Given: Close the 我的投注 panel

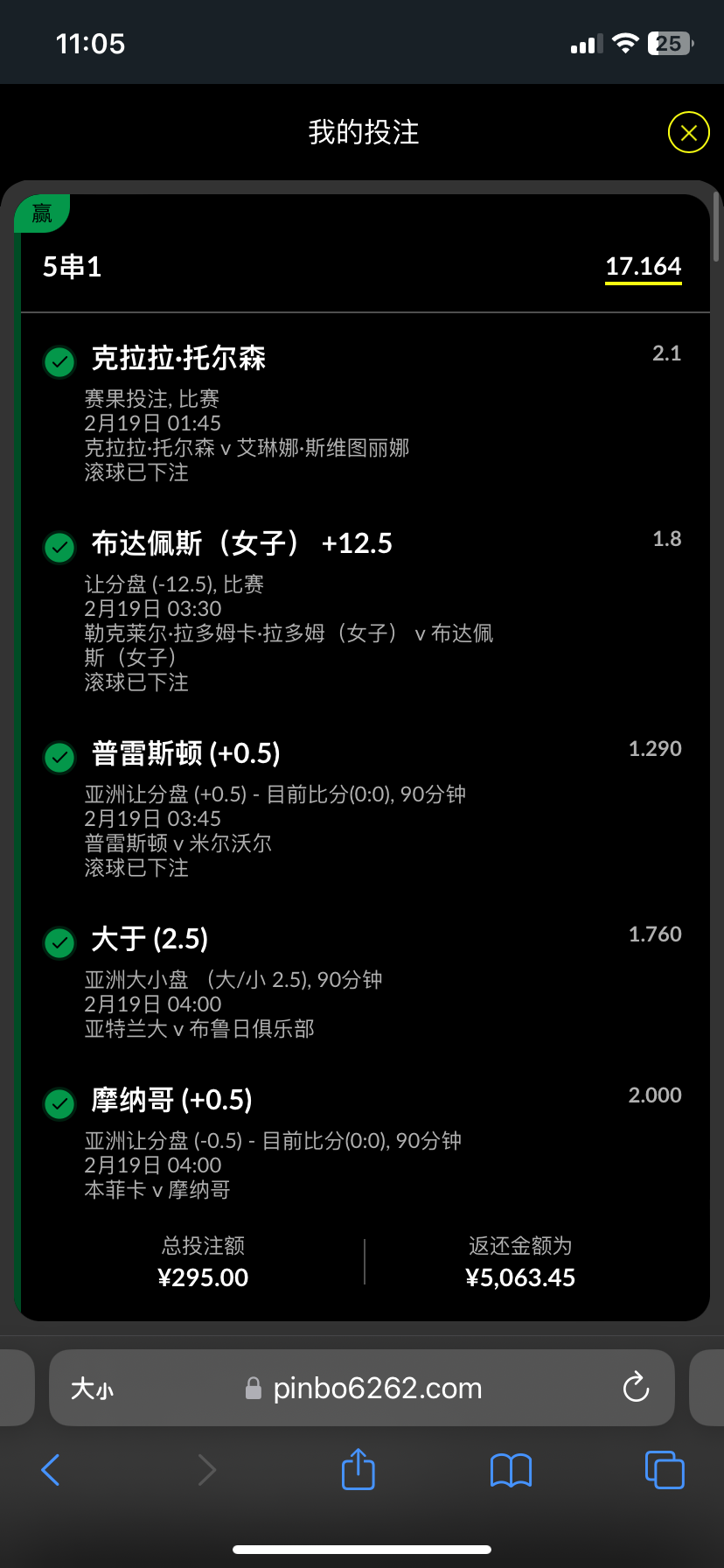Looking at the screenshot, I should click(688, 133).
